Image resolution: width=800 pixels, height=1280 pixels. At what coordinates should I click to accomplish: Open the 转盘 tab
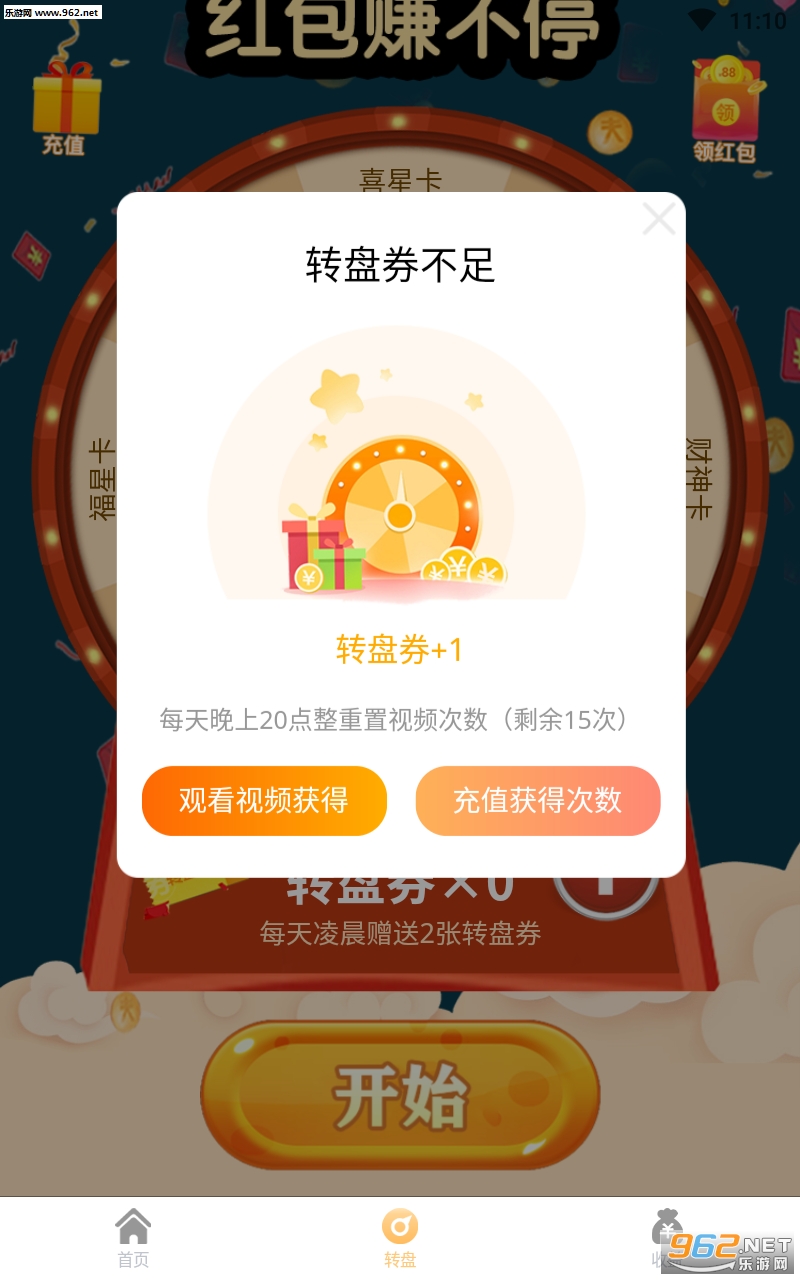(400, 1238)
